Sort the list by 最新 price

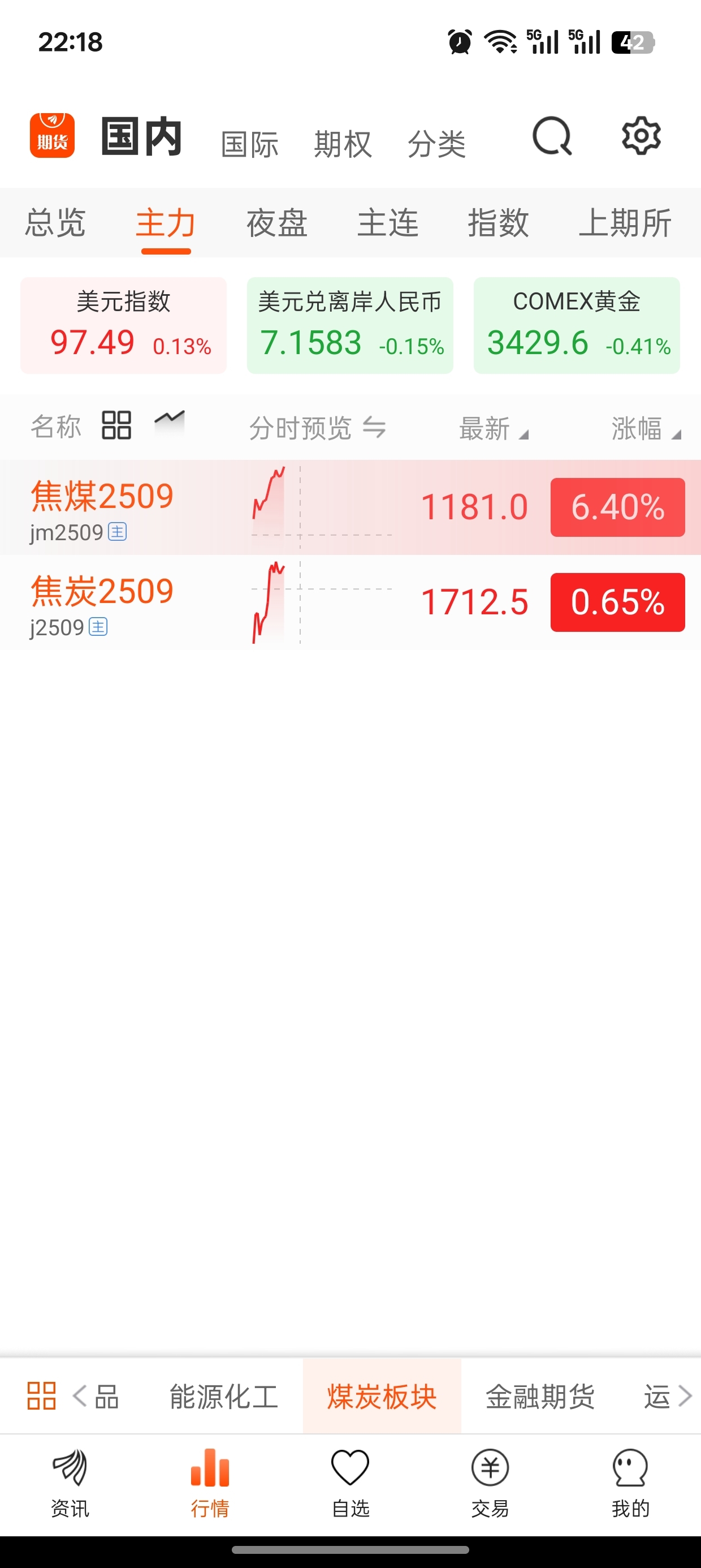click(x=494, y=428)
